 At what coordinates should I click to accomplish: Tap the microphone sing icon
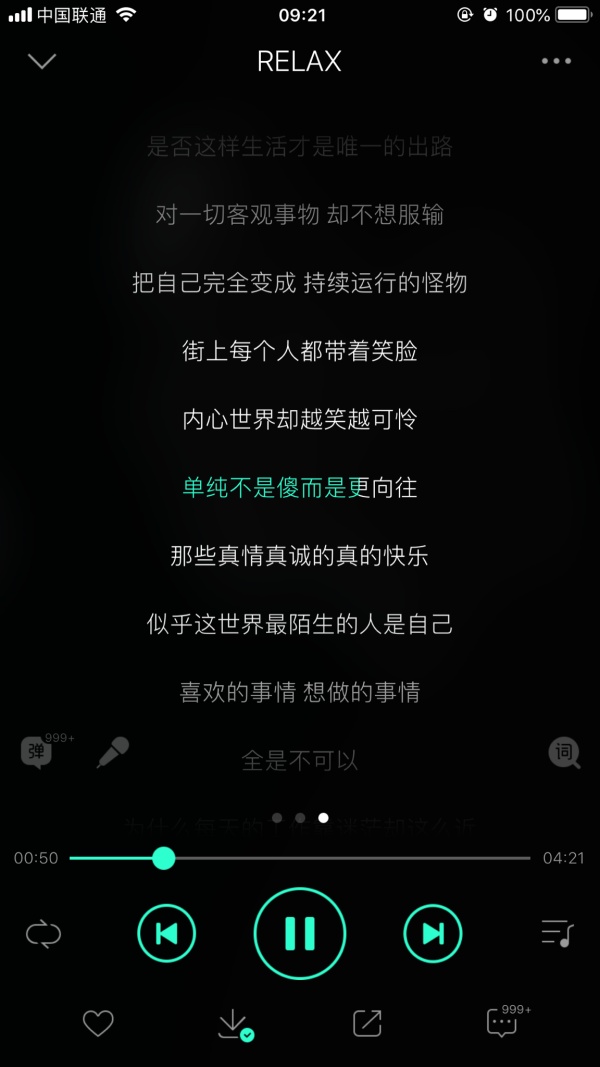coord(112,752)
